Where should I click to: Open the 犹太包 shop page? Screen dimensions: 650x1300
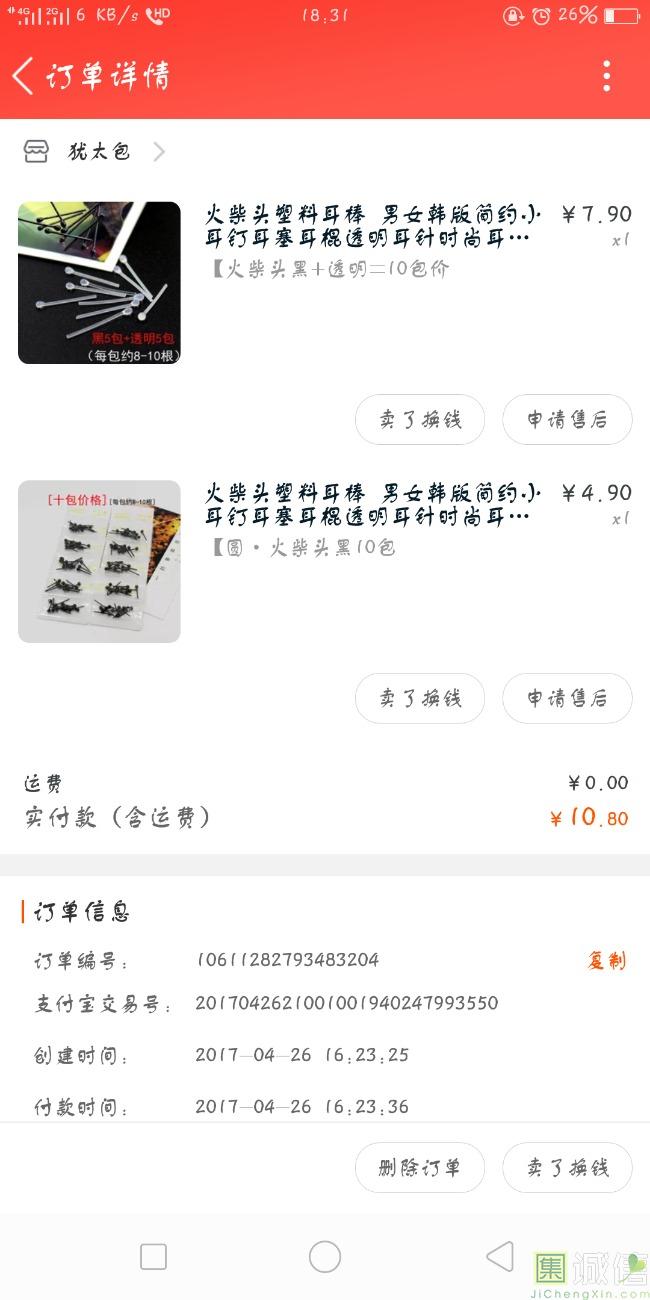point(98,152)
